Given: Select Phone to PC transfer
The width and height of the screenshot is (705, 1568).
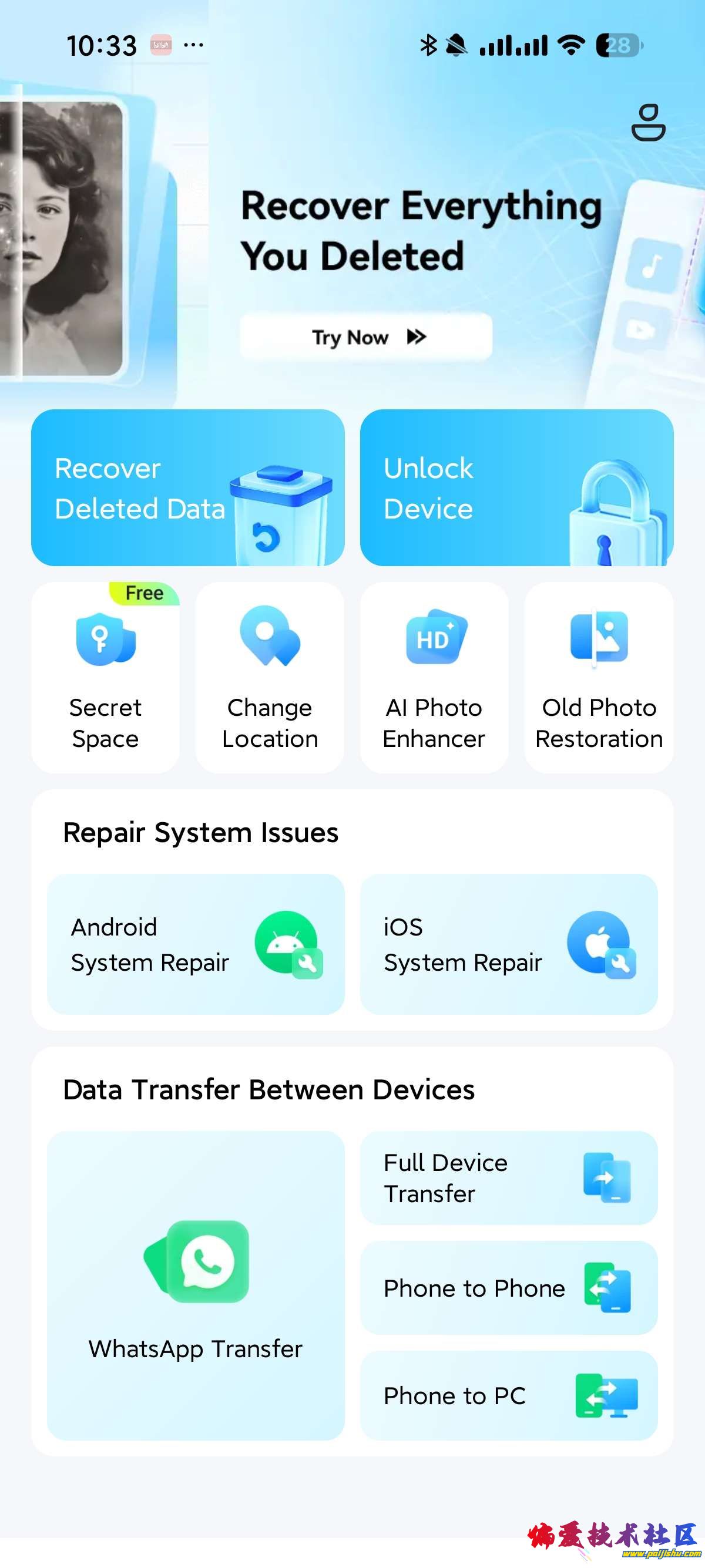Looking at the screenshot, I should pos(508,1395).
